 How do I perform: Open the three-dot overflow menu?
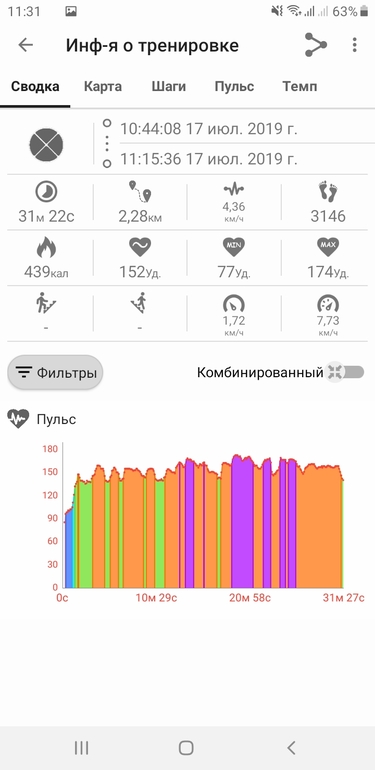(x=354, y=45)
